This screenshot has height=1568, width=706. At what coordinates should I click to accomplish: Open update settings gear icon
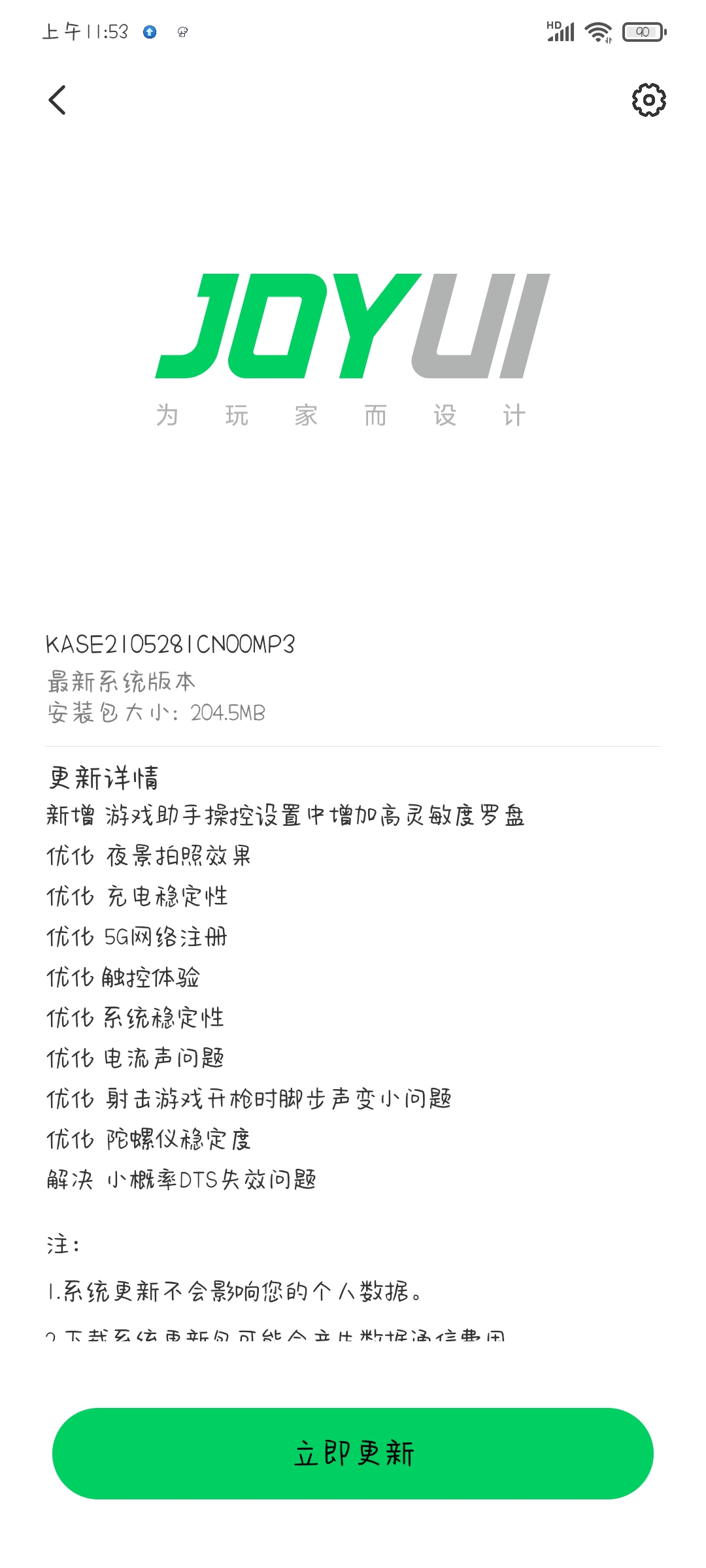pos(648,100)
